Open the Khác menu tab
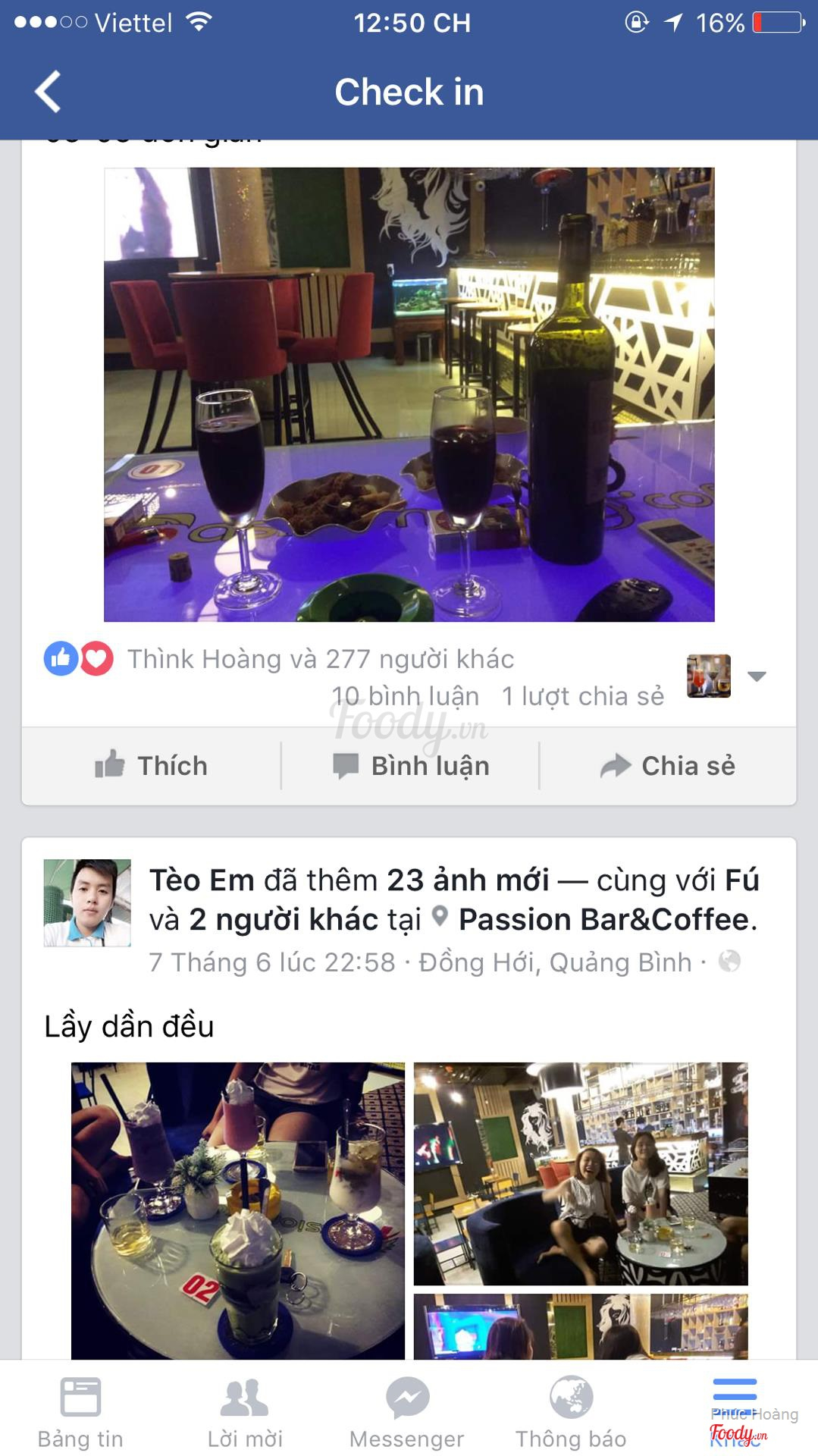The height and width of the screenshot is (1456, 818). [x=735, y=1412]
